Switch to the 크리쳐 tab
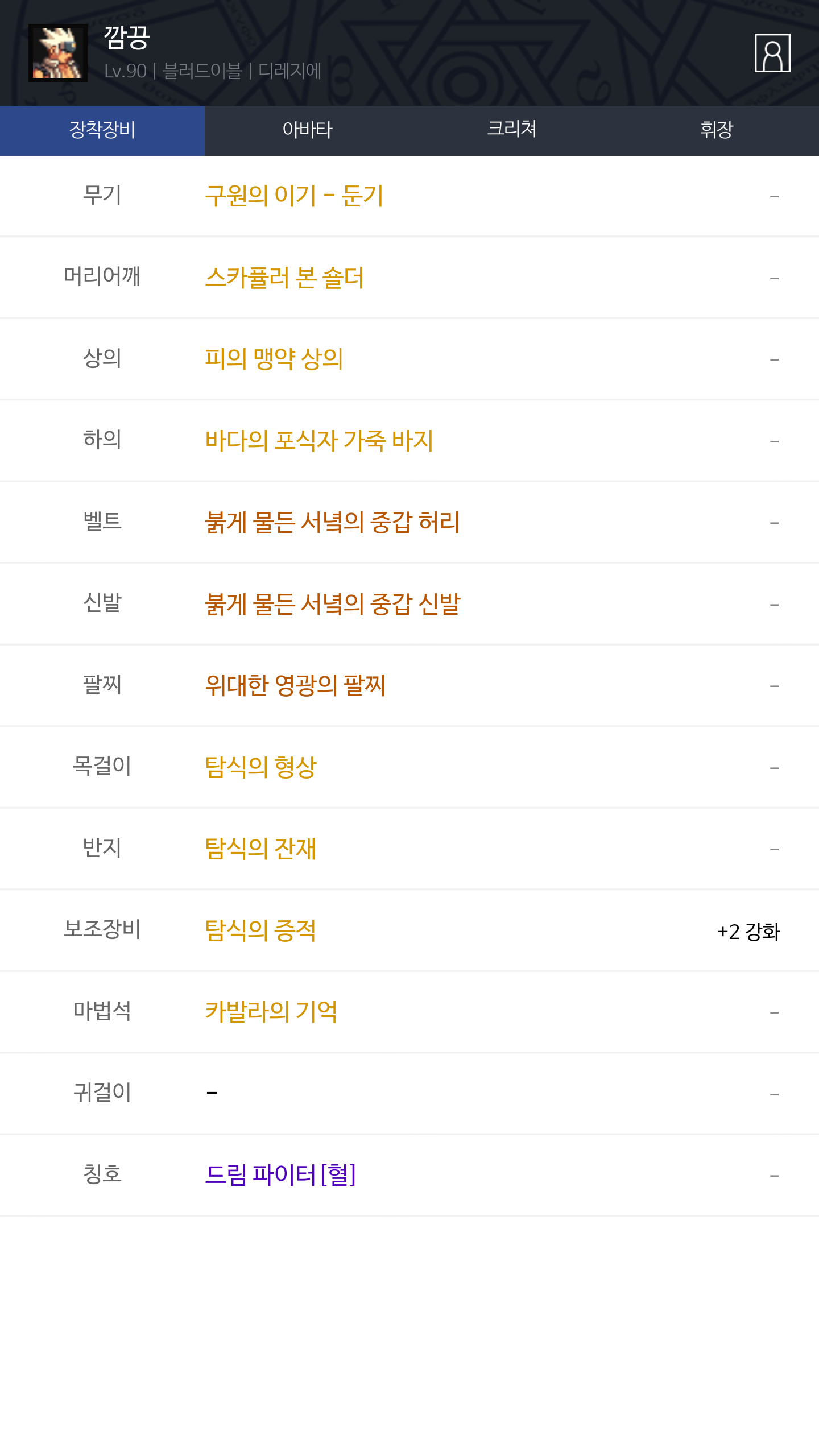The width and height of the screenshot is (819, 1456). point(512,130)
